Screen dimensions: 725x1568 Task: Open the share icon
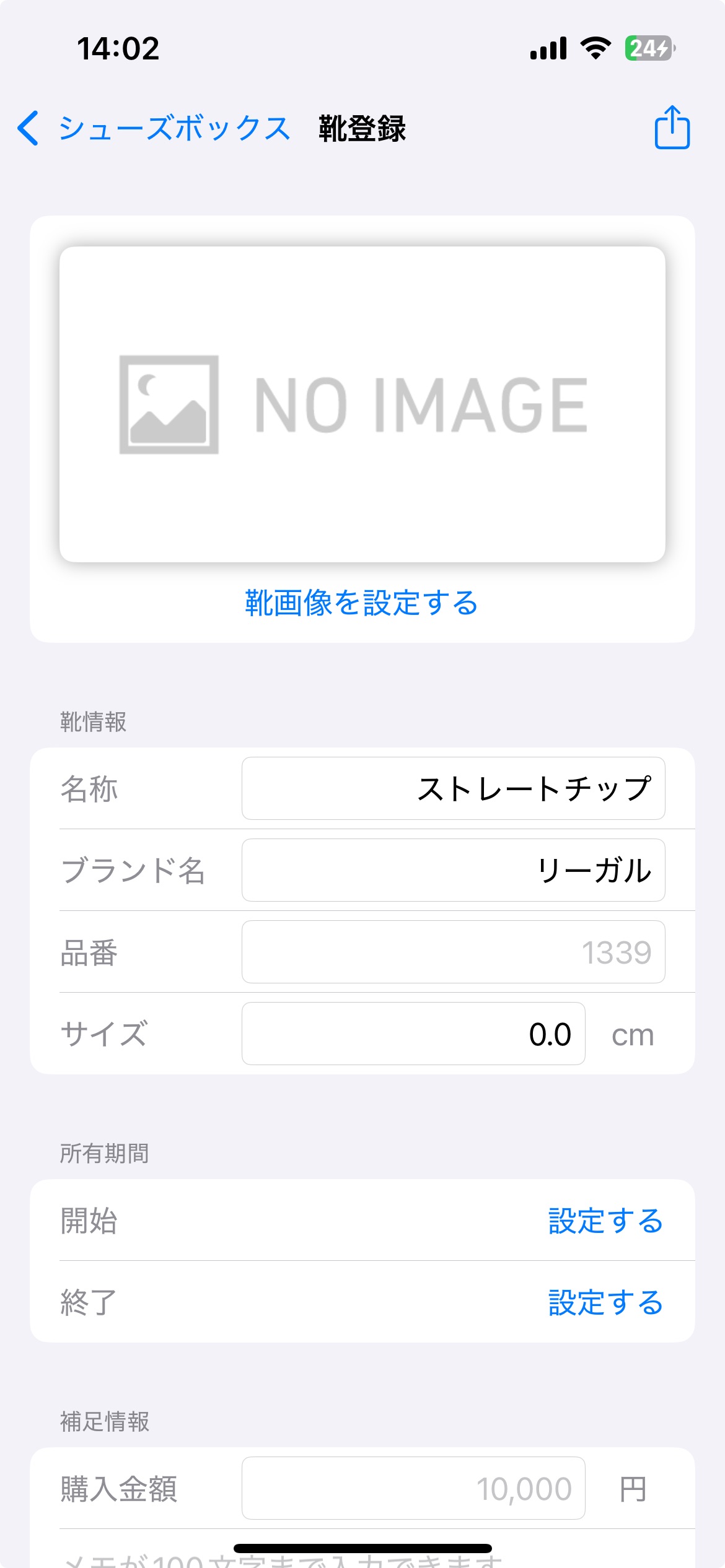pos(672,128)
